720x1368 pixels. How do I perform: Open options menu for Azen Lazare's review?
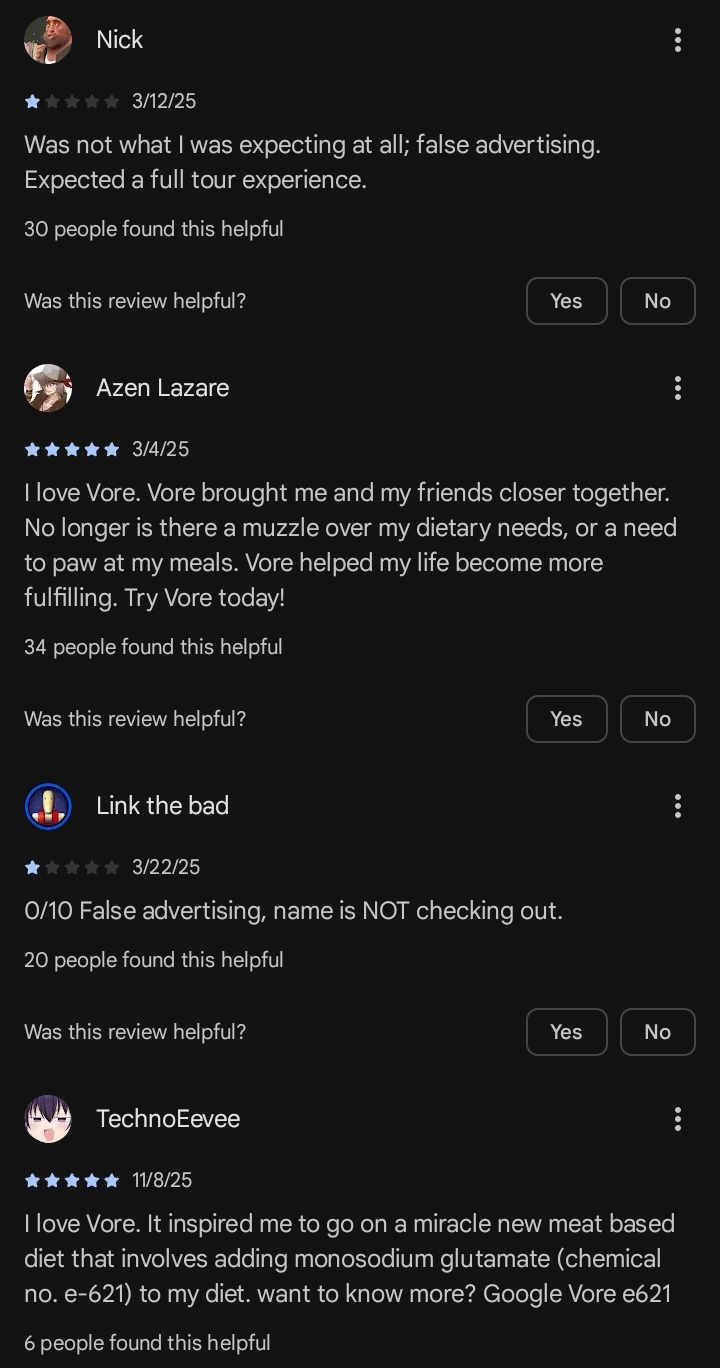tap(678, 388)
